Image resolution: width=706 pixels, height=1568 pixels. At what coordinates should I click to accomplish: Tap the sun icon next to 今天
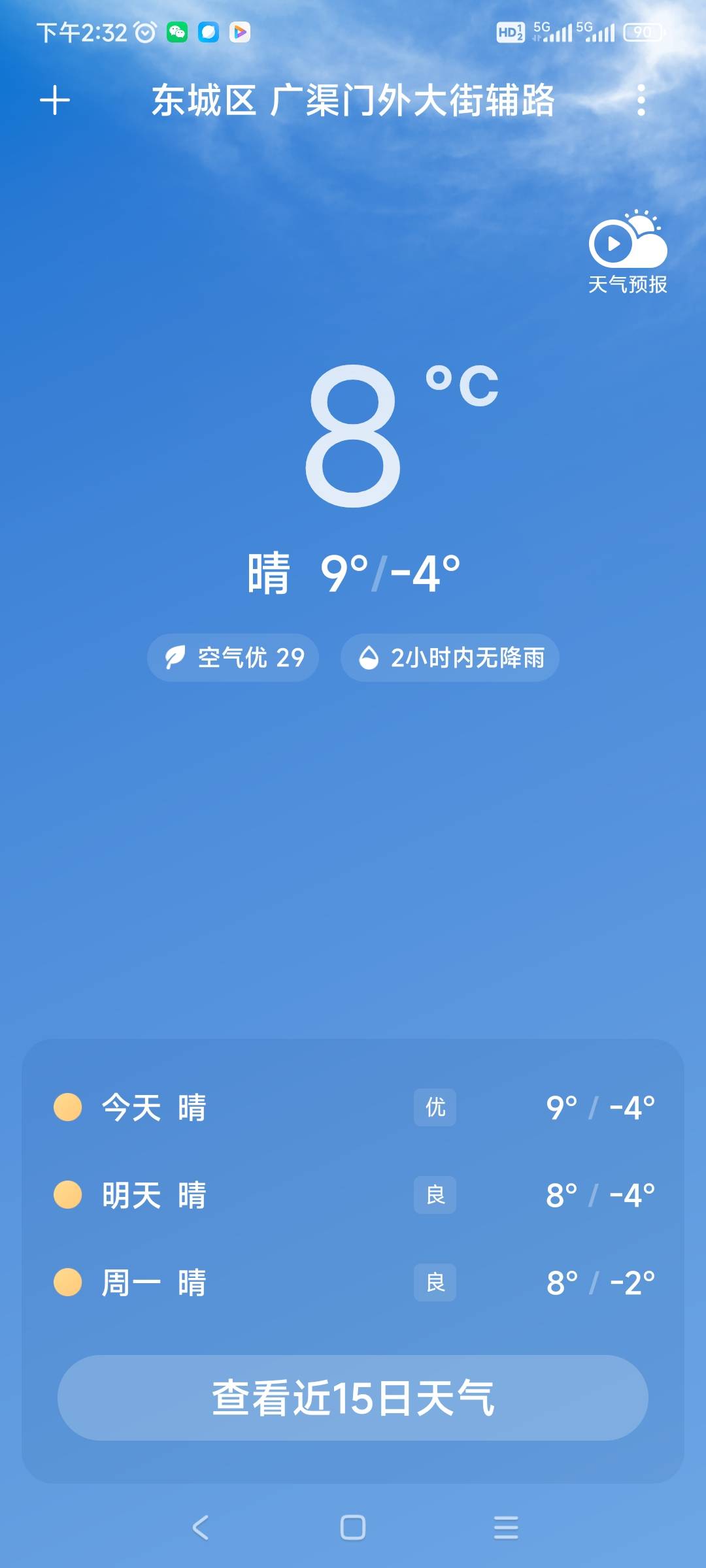point(67,1108)
